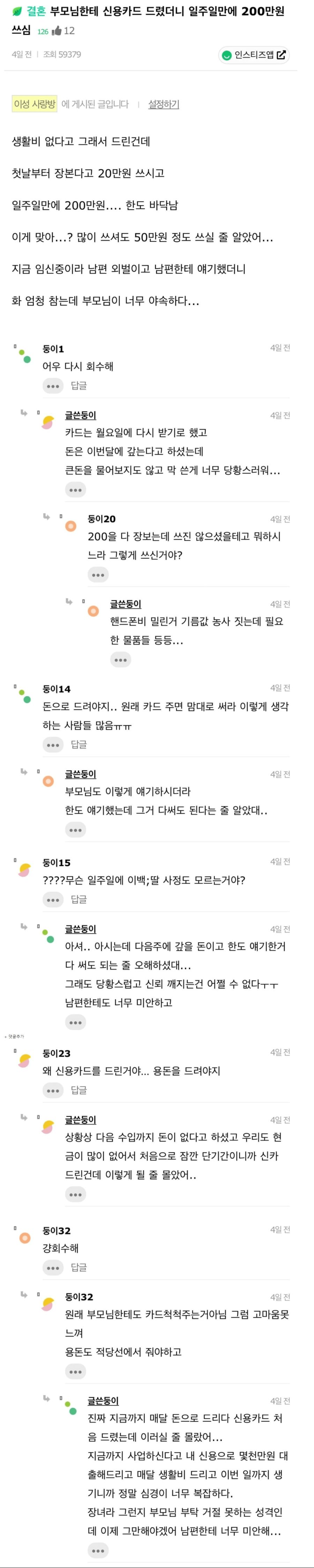Screen dimensions: 314x1568
Task: Open the 인스티즈앱 button
Action: [x=254, y=55]
